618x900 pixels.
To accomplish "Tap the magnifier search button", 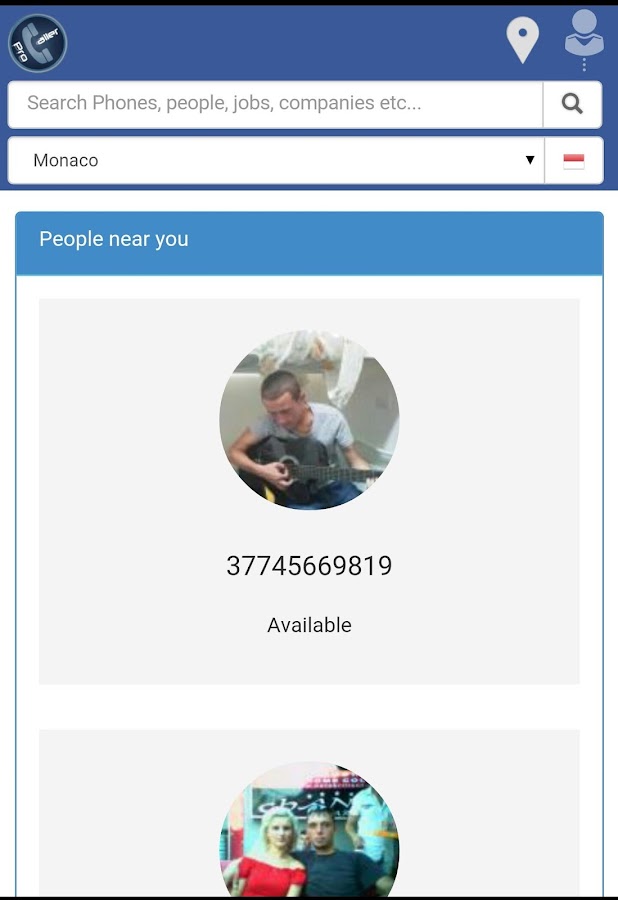I will coord(572,103).
